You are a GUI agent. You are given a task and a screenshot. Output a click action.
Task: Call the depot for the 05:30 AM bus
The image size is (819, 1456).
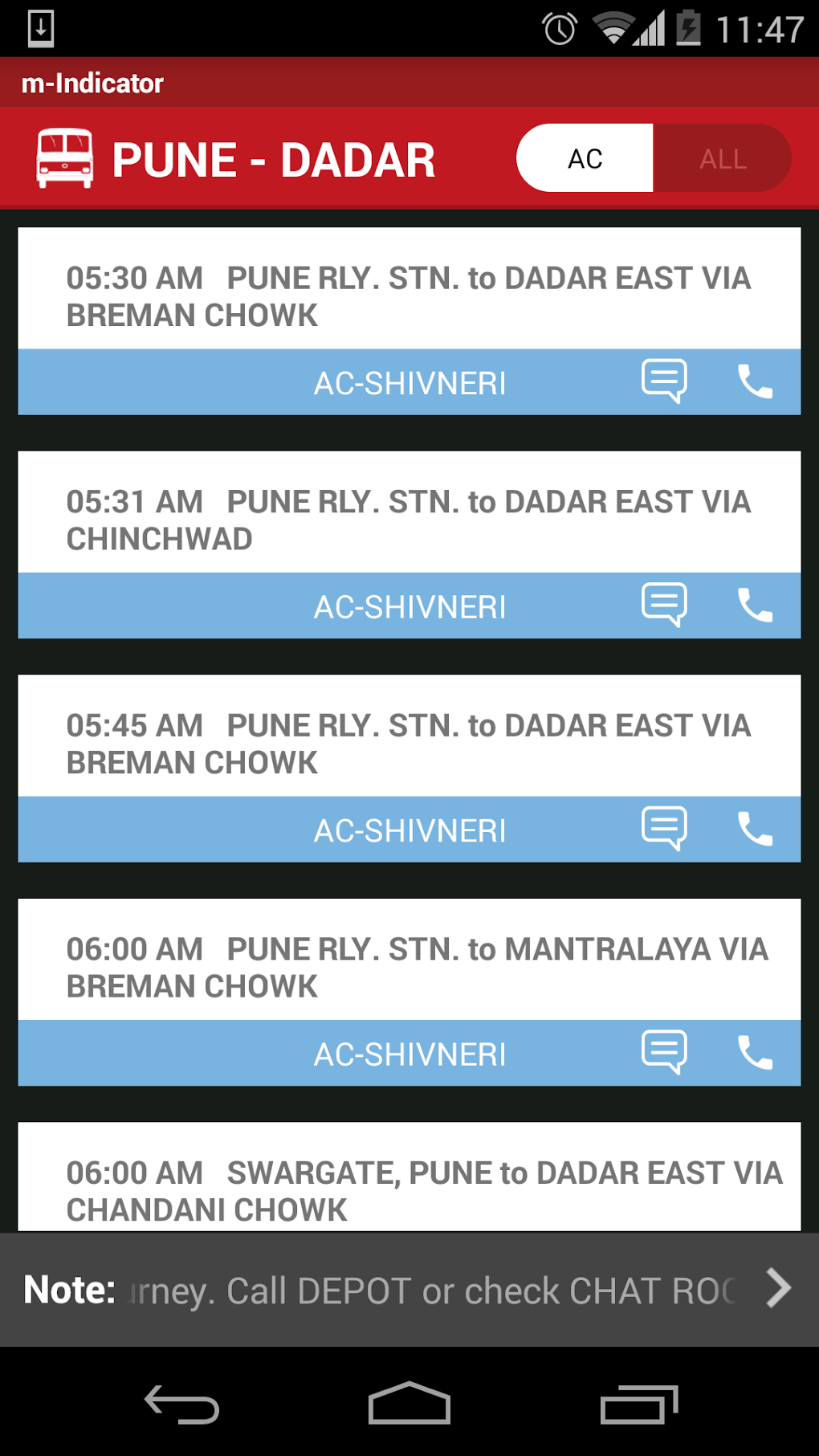pos(753,381)
